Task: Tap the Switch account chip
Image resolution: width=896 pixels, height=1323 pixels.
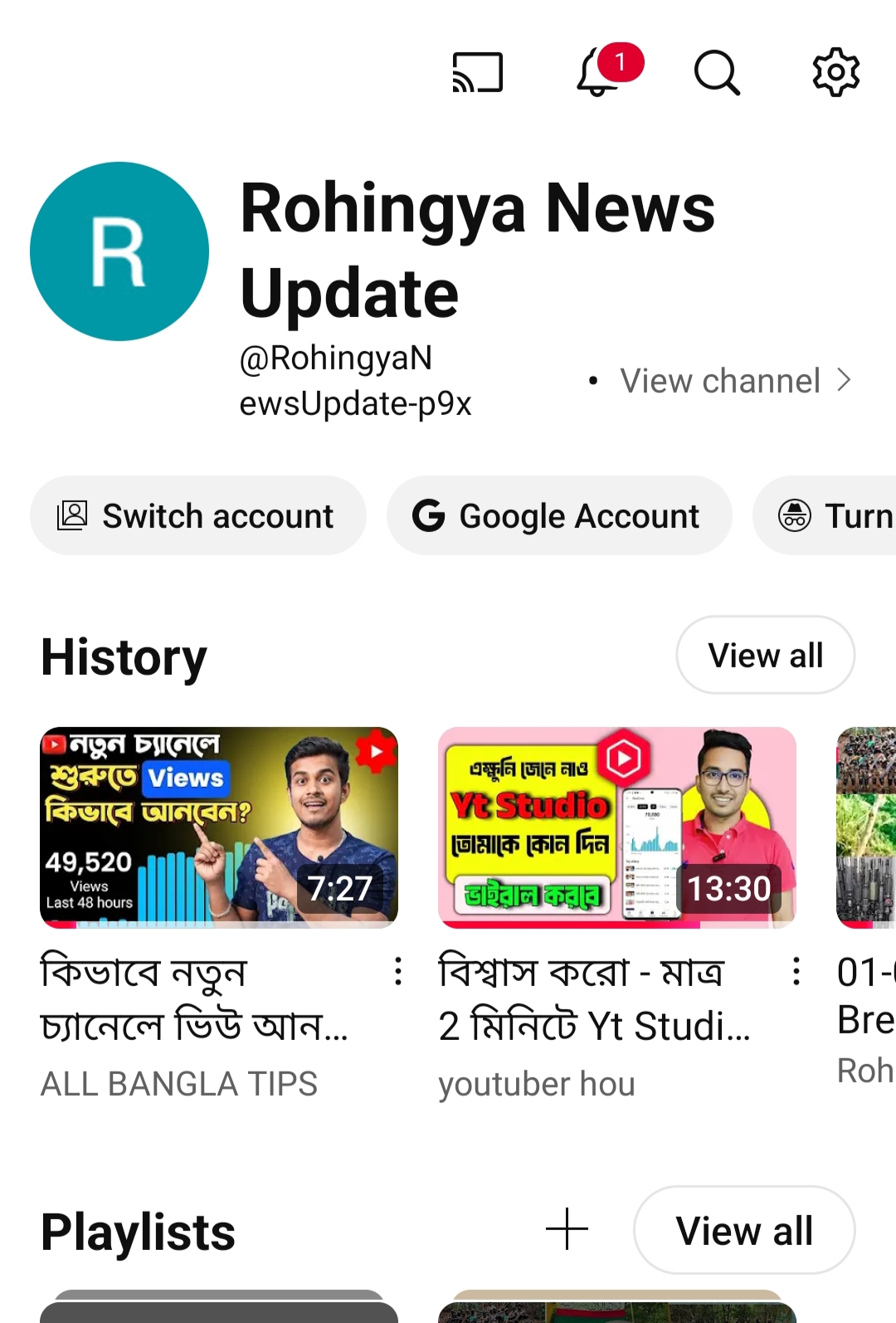Action: tap(197, 515)
